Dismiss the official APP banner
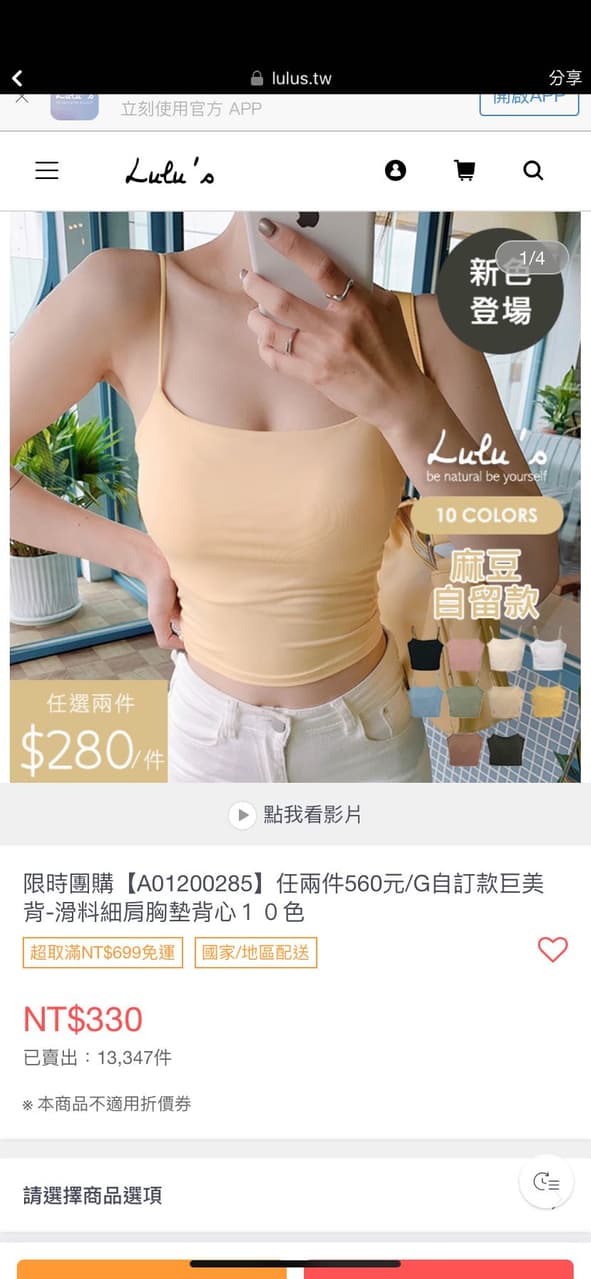 point(22,98)
